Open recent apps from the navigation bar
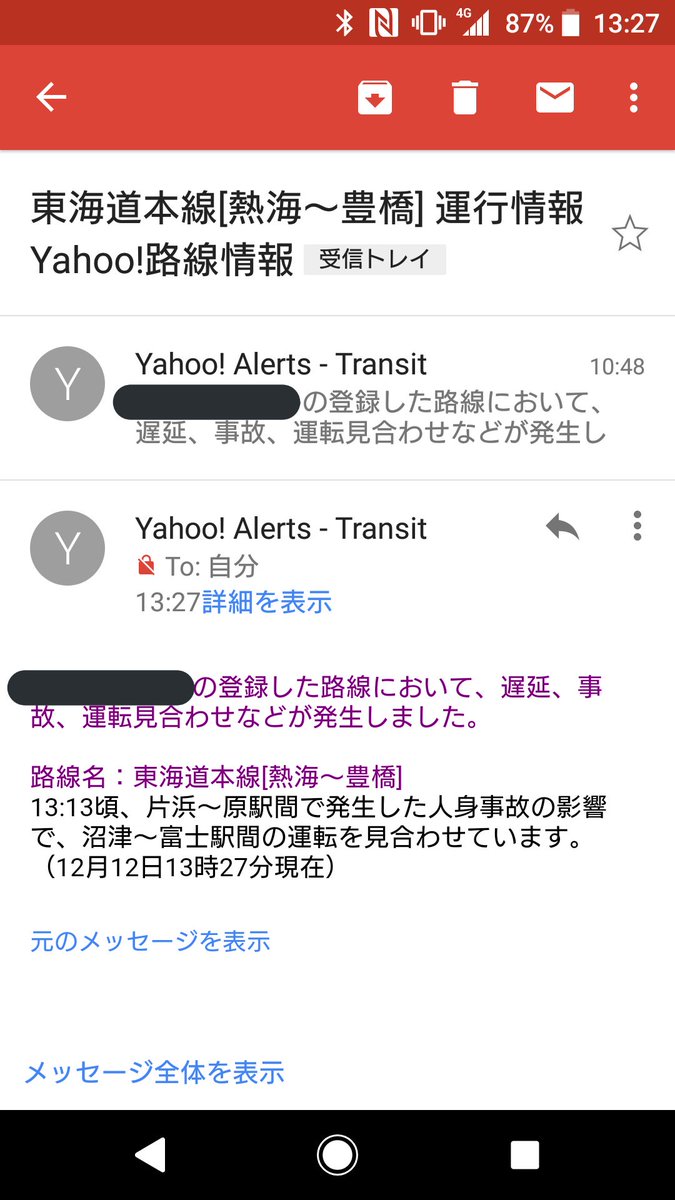675x1200 pixels. pos(524,1155)
